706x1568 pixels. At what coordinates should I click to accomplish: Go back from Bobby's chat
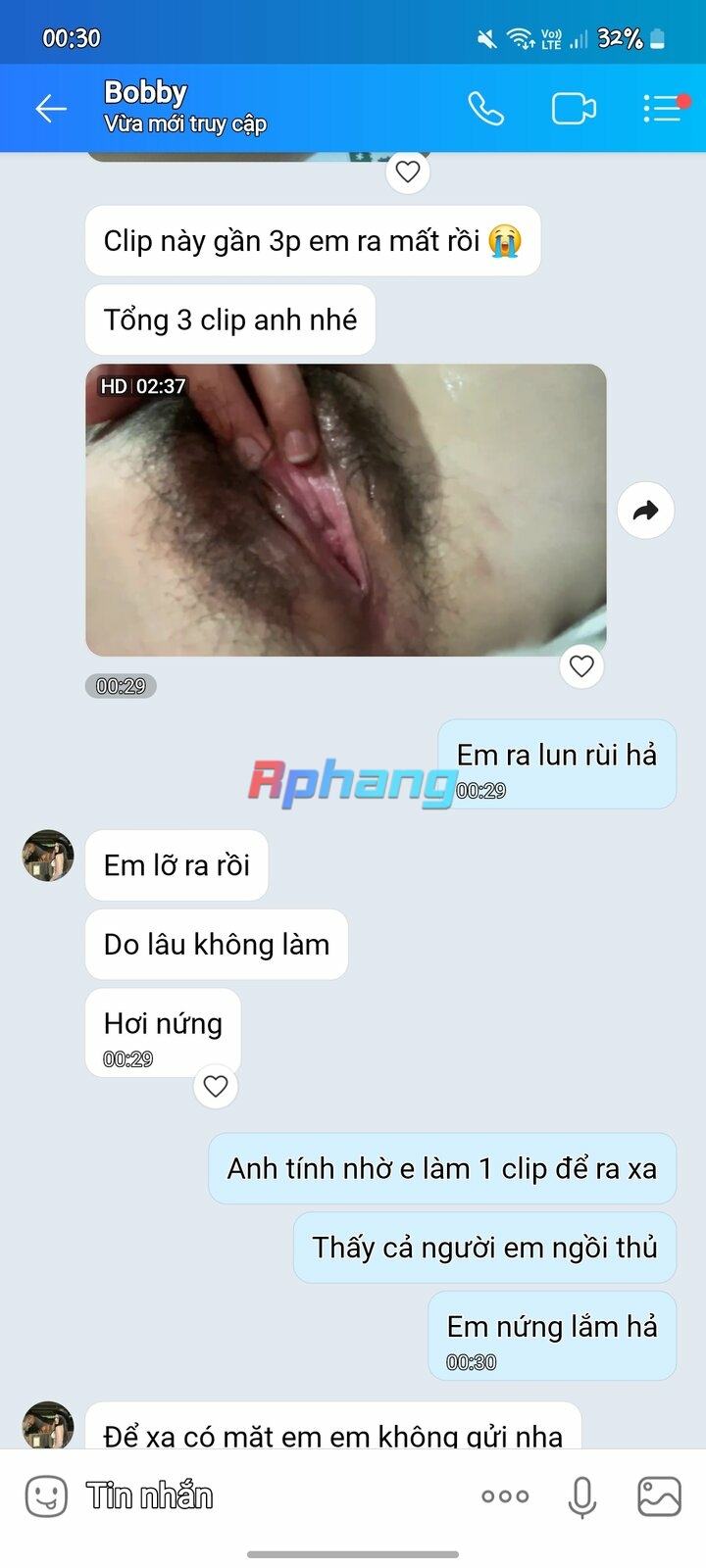click(51, 109)
